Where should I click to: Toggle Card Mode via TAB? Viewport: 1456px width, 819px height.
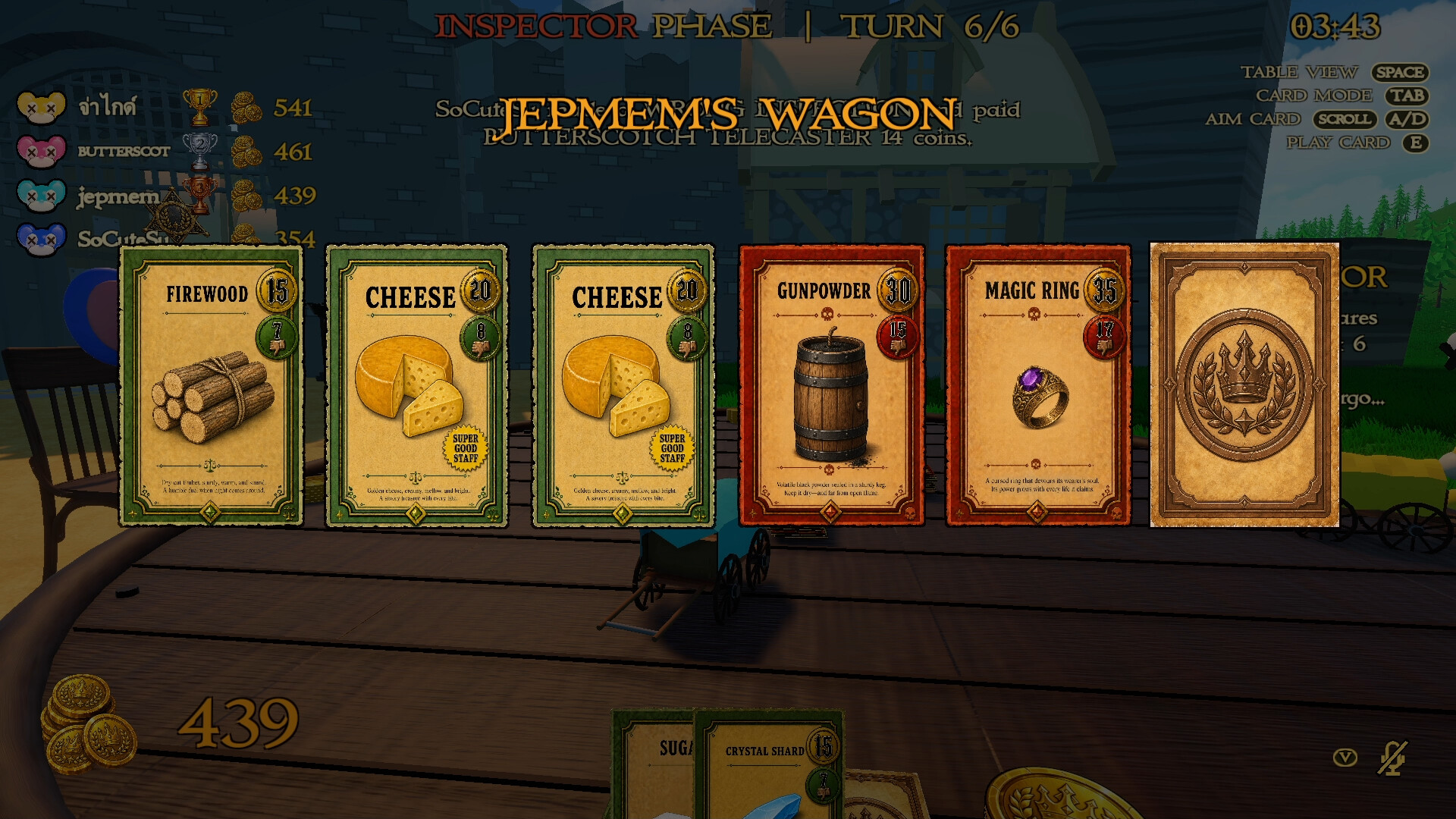(x=1407, y=96)
